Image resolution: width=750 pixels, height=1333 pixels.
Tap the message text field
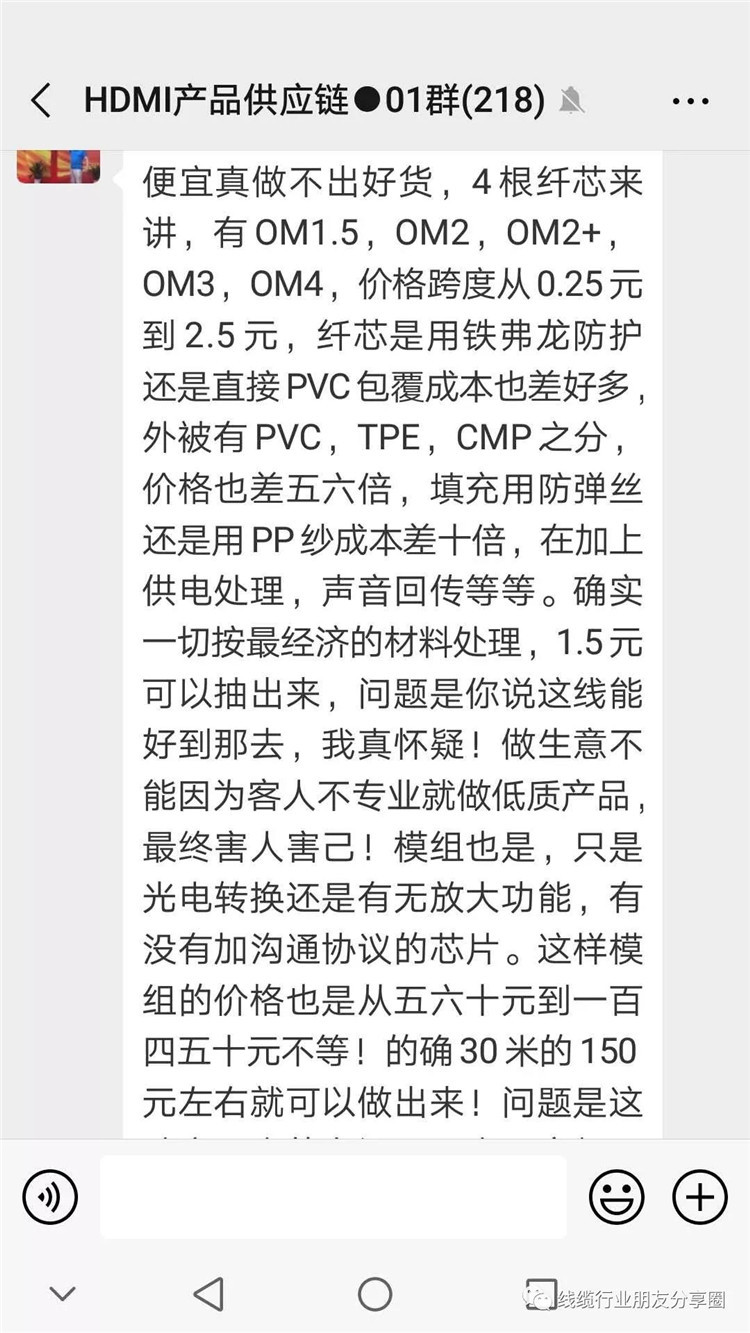[333, 1197]
